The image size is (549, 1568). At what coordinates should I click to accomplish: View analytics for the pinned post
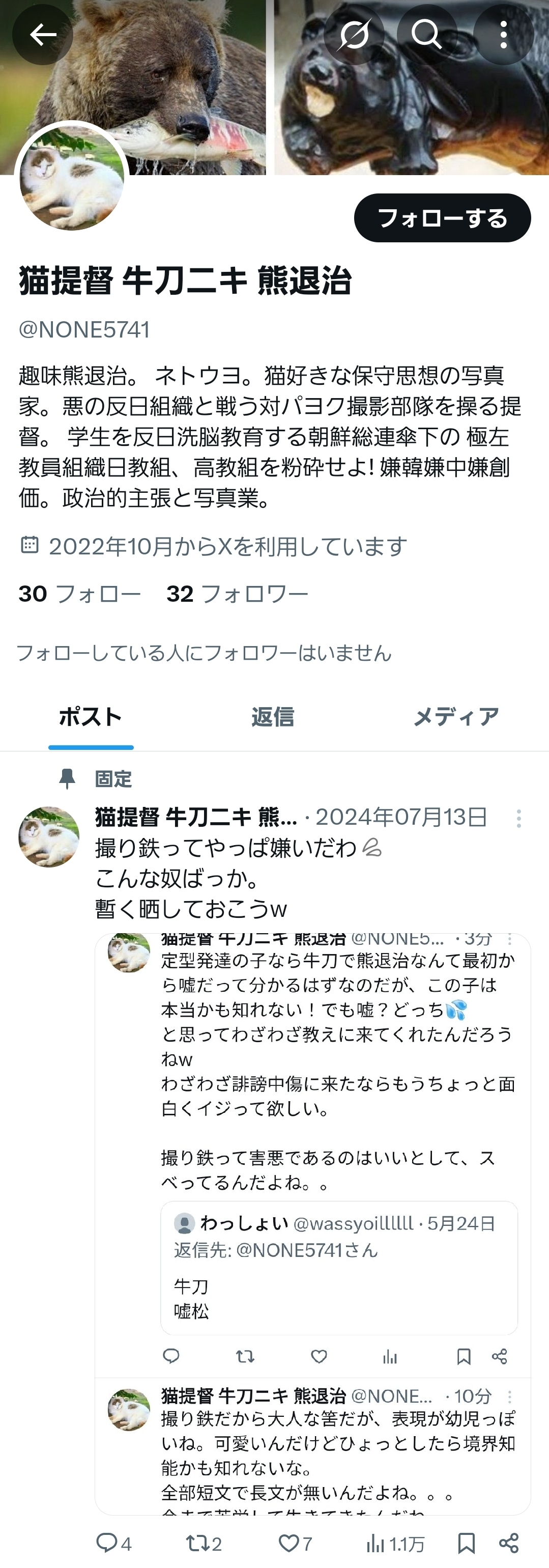(x=394, y=1543)
